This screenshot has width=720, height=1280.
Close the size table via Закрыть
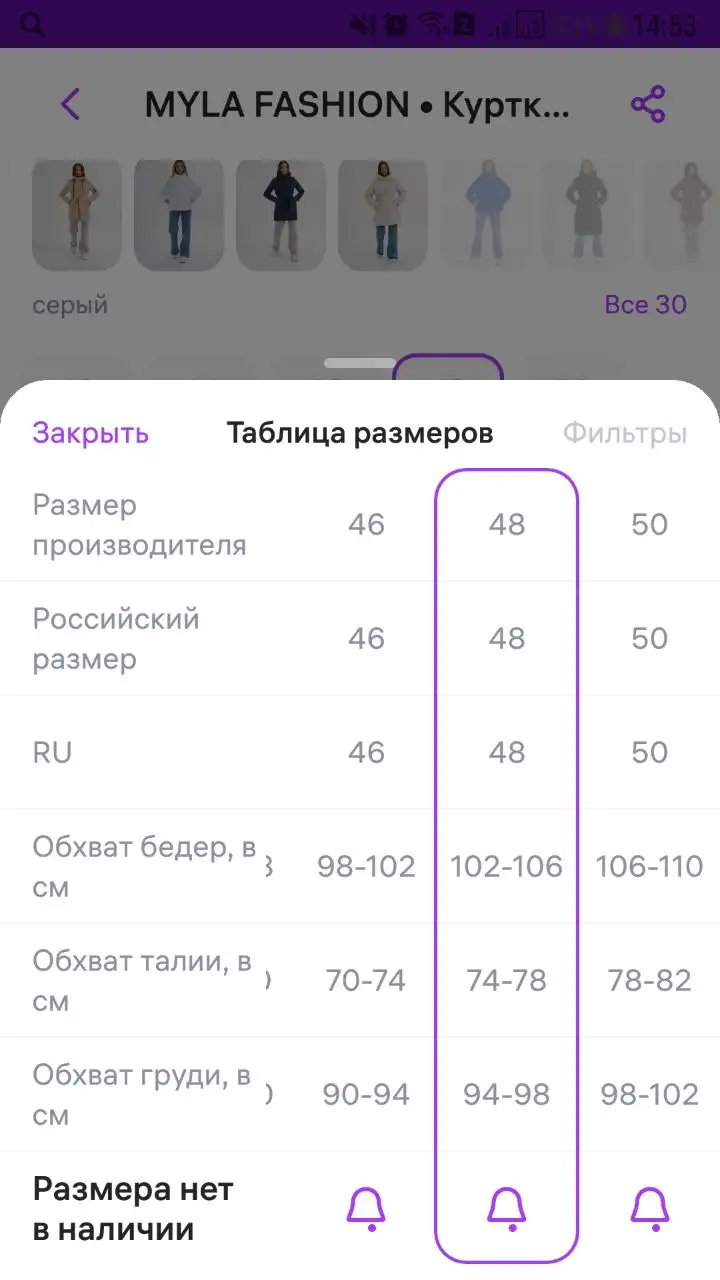tap(90, 432)
